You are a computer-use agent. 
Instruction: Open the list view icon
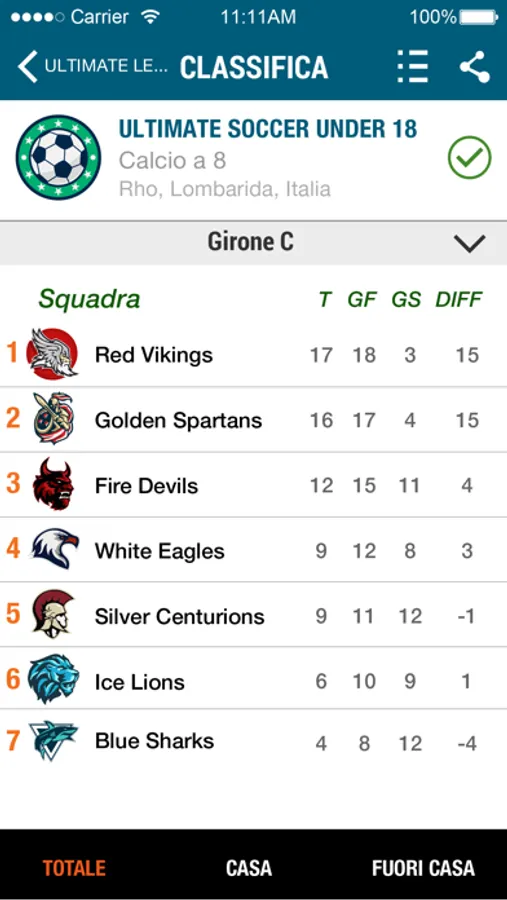point(412,67)
